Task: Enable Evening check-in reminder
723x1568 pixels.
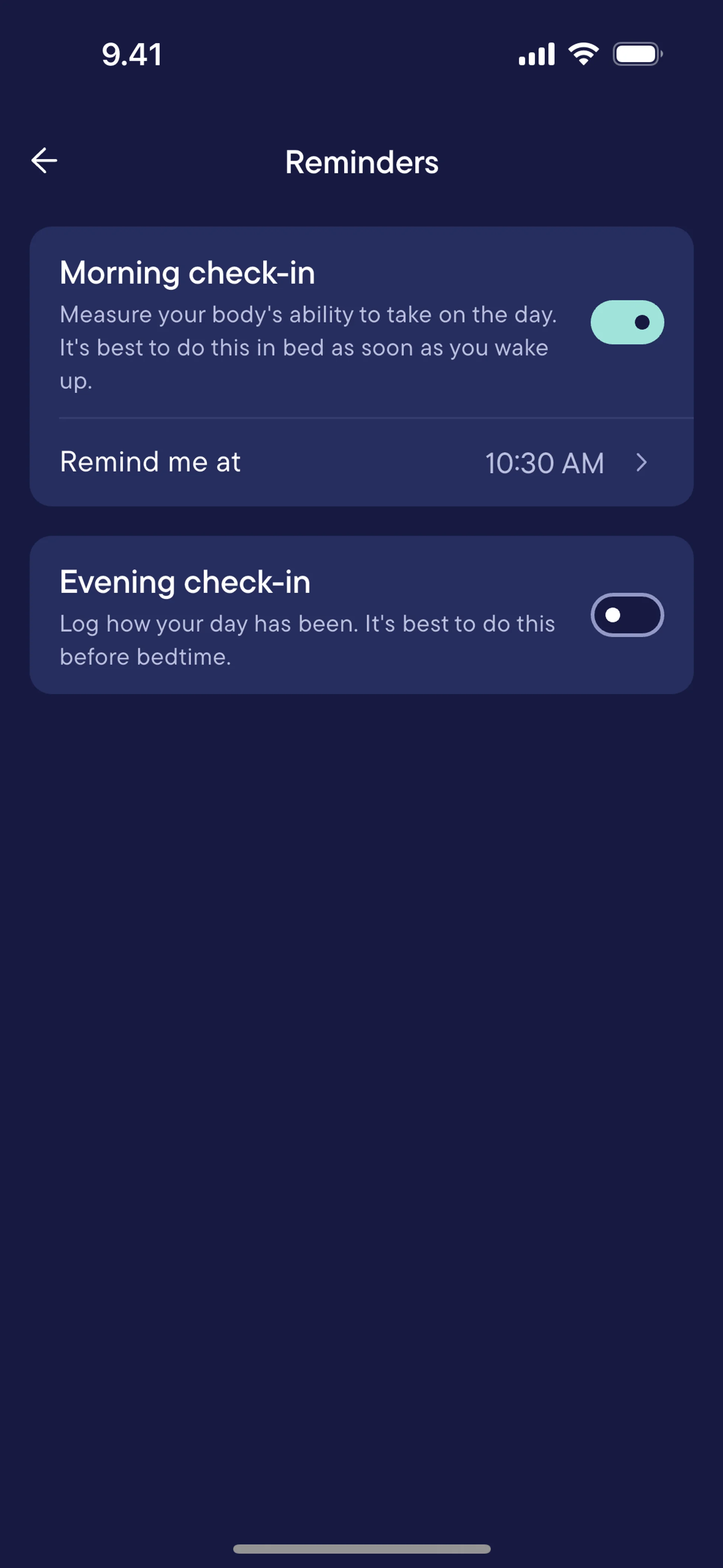Action: (626, 615)
